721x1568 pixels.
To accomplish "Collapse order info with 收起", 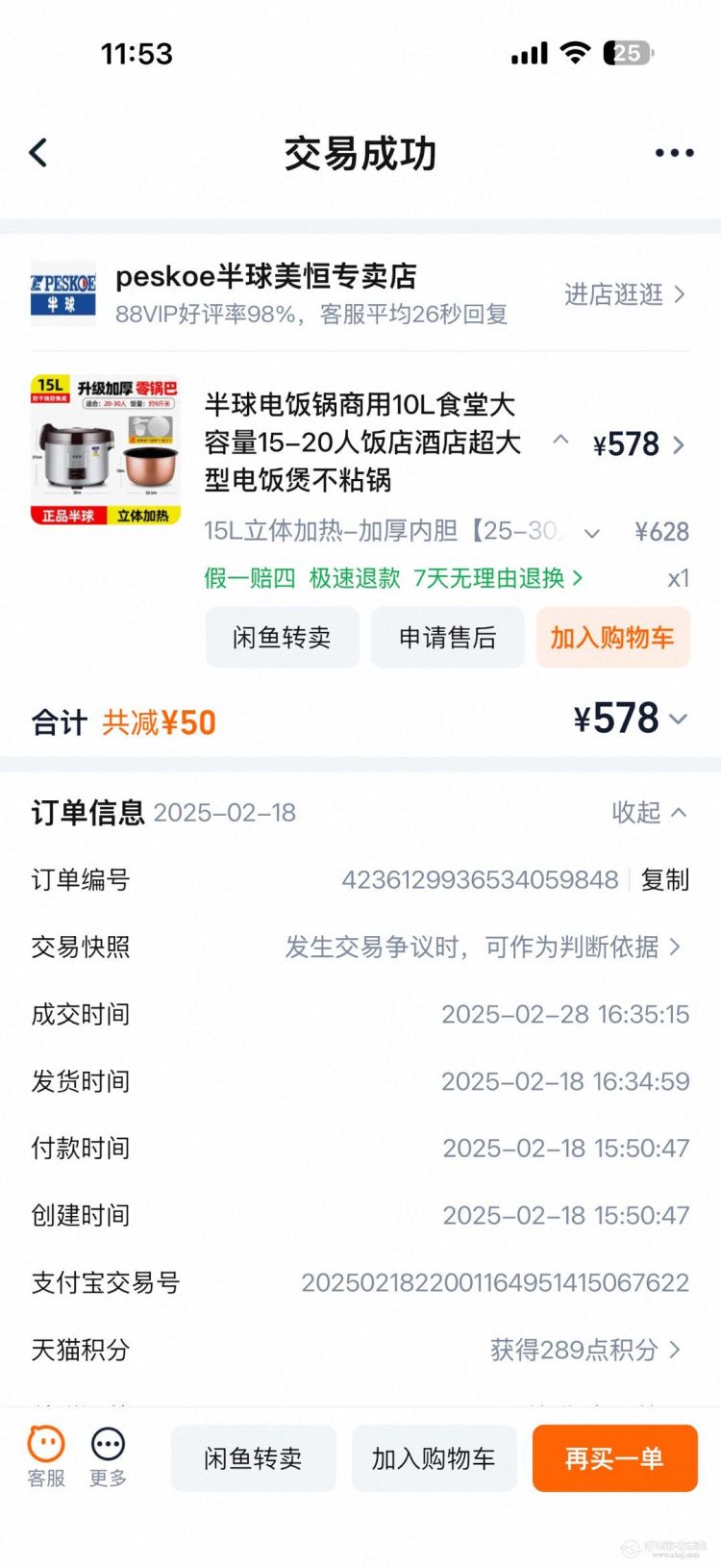I will coord(649,813).
